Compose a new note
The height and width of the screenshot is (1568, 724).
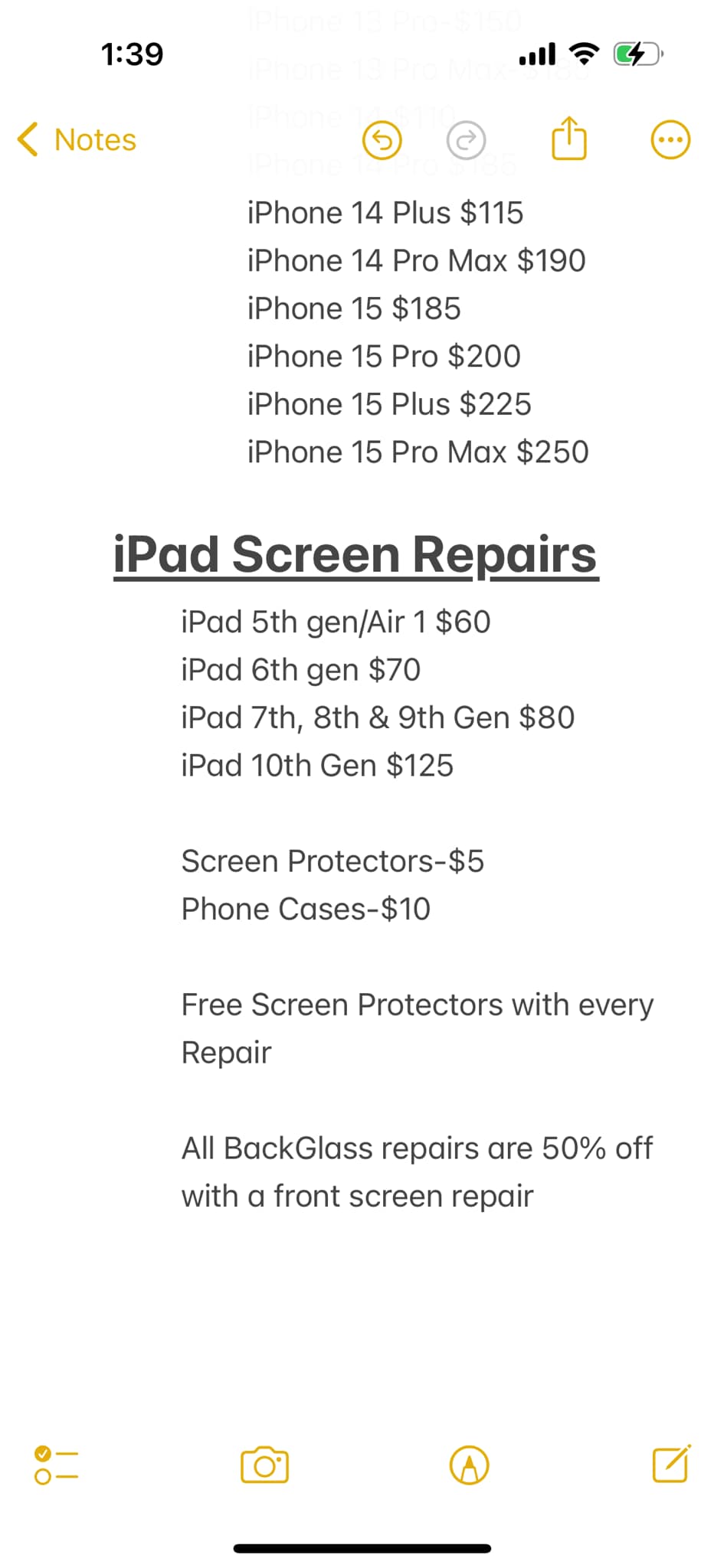671,1464
